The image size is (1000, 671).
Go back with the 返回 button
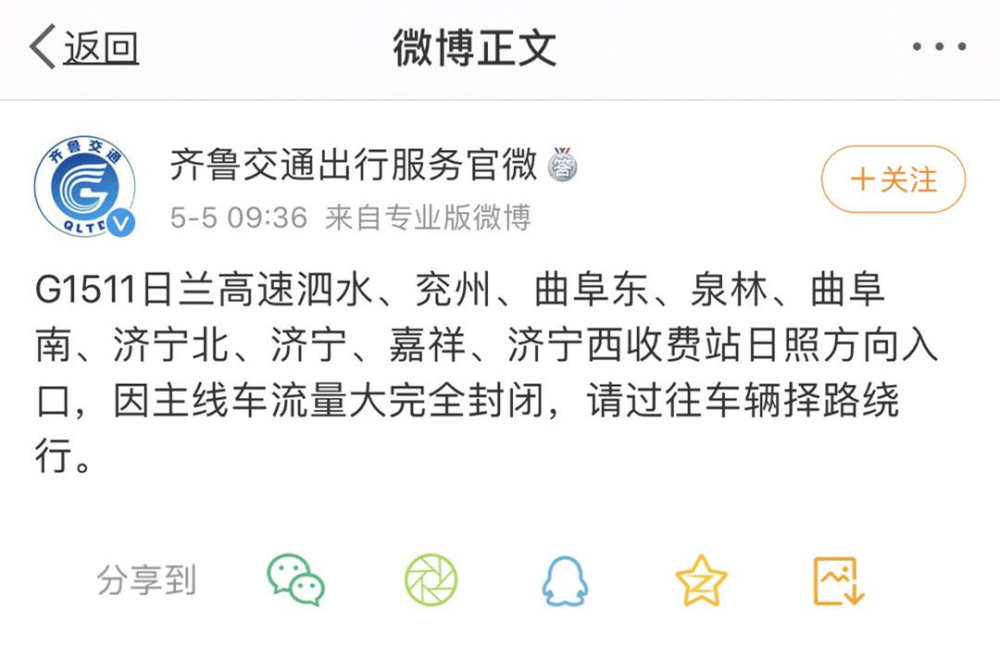tap(85, 47)
